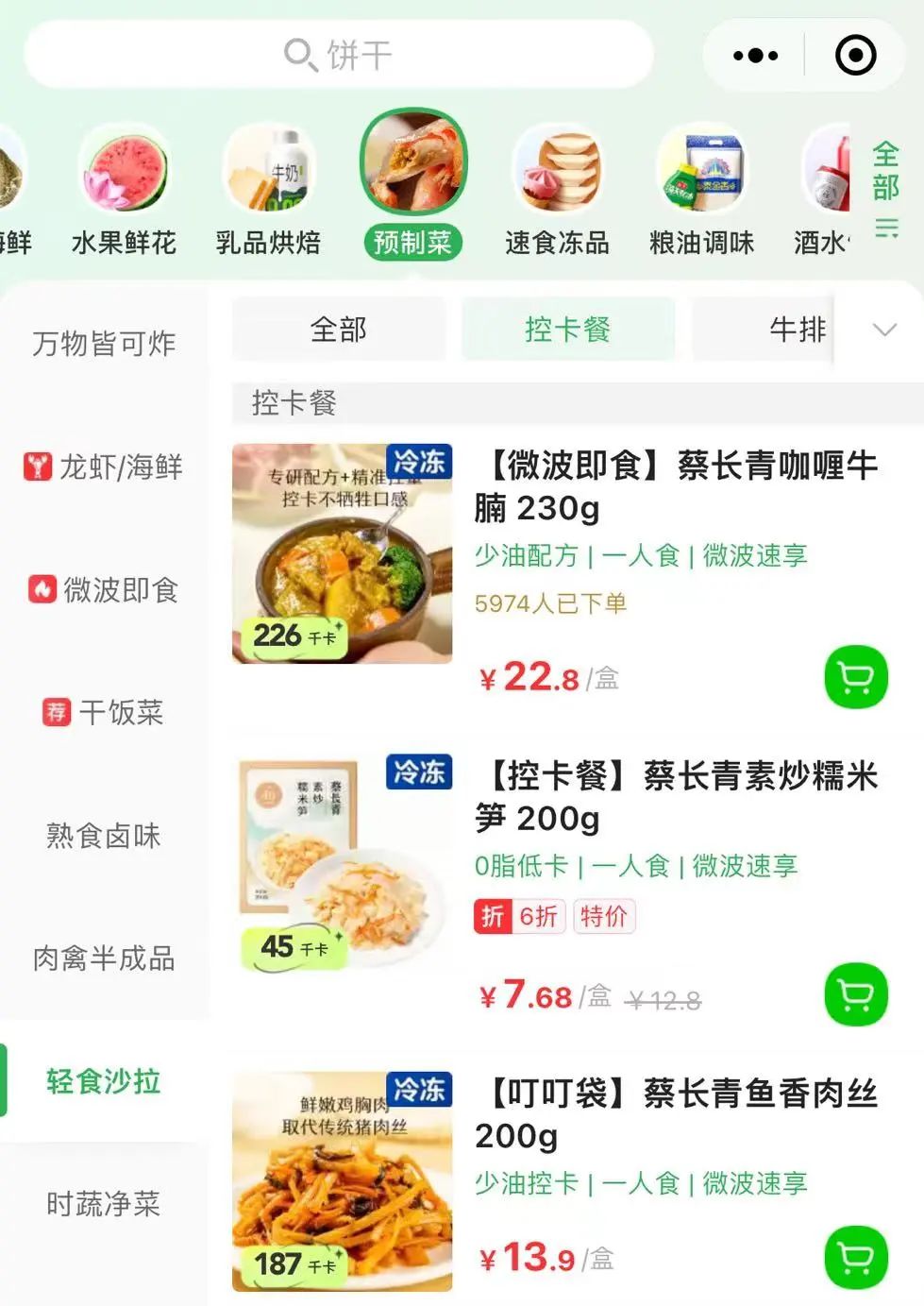Open the 全部 filter list icon
The height and width of the screenshot is (1306, 924).
(885, 189)
